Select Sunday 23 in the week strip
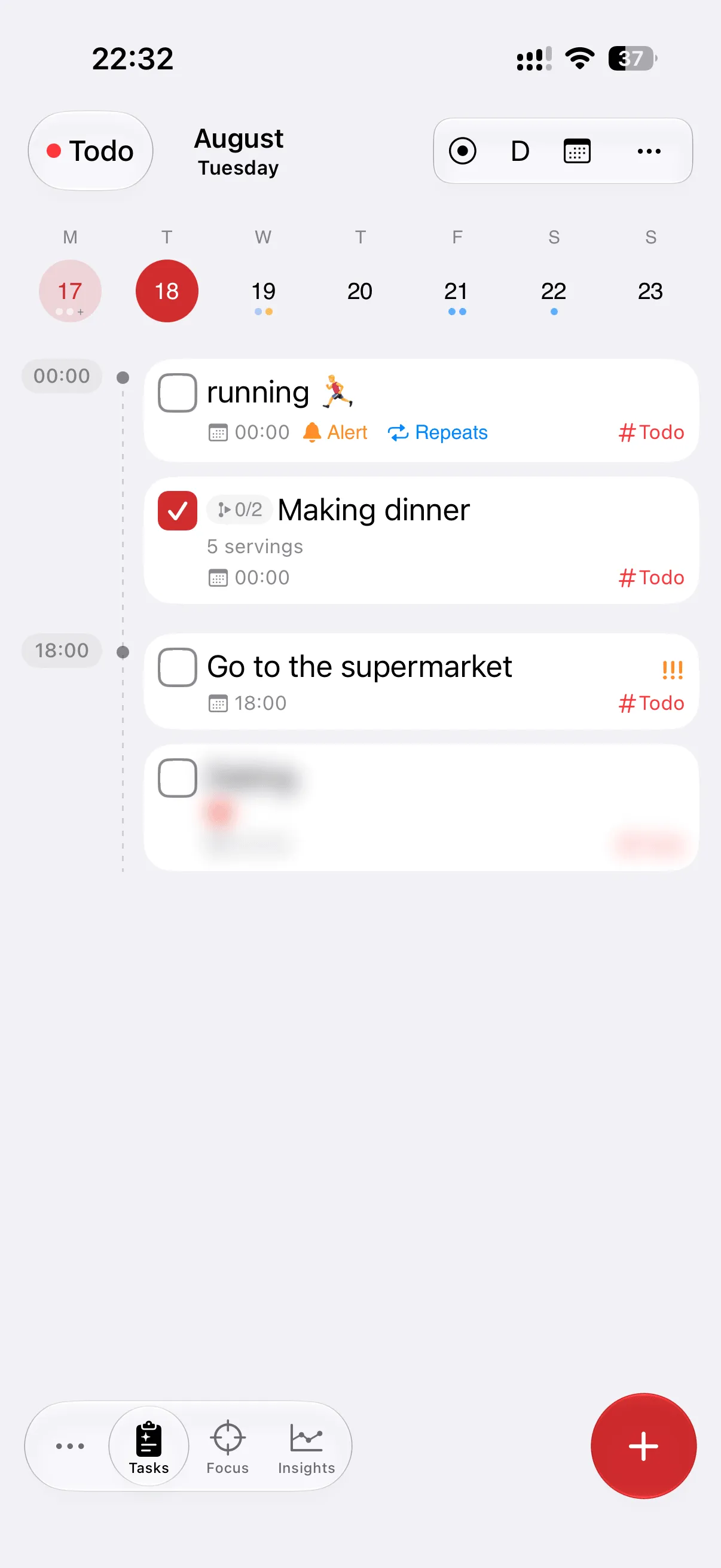 click(x=650, y=291)
